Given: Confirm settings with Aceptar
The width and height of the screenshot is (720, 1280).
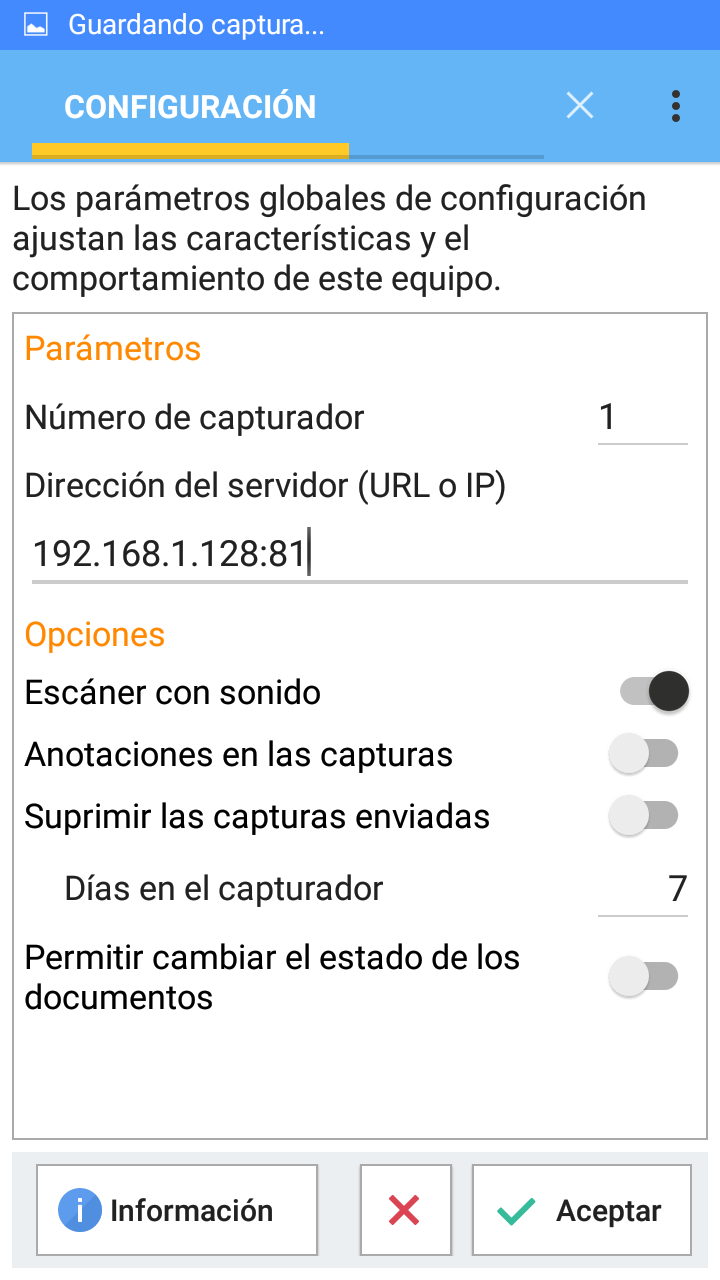Looking at the screenshot, I should 581,1210.
